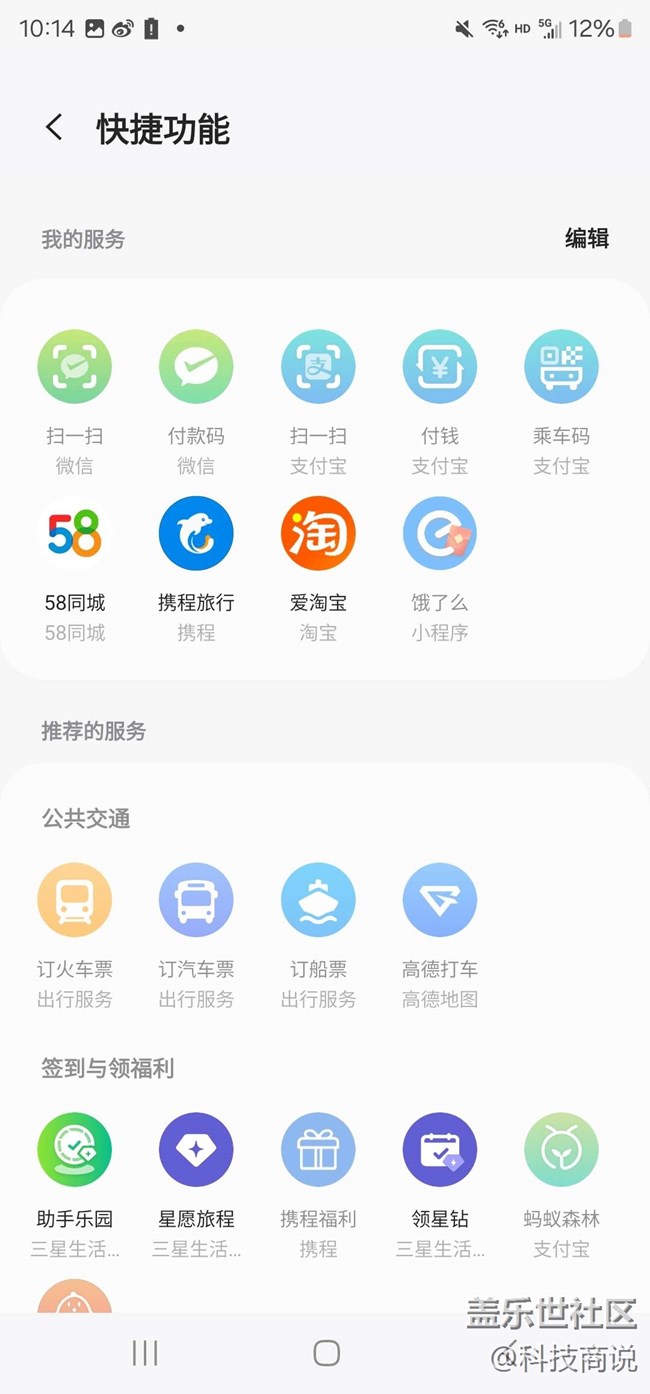Go back from 快捷功能 page

(54, 128)
